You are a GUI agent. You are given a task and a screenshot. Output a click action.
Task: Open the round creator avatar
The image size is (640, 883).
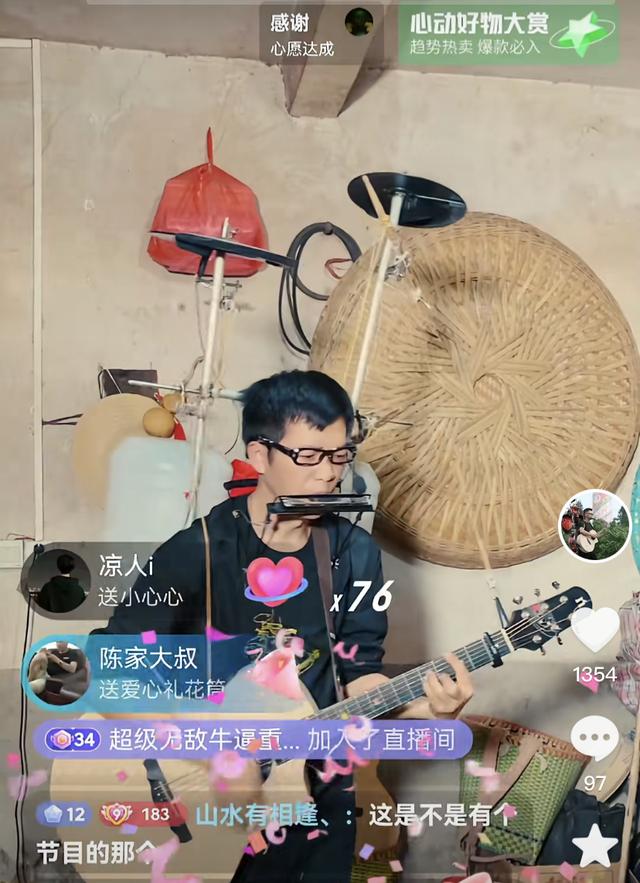[x=594, y=525]
